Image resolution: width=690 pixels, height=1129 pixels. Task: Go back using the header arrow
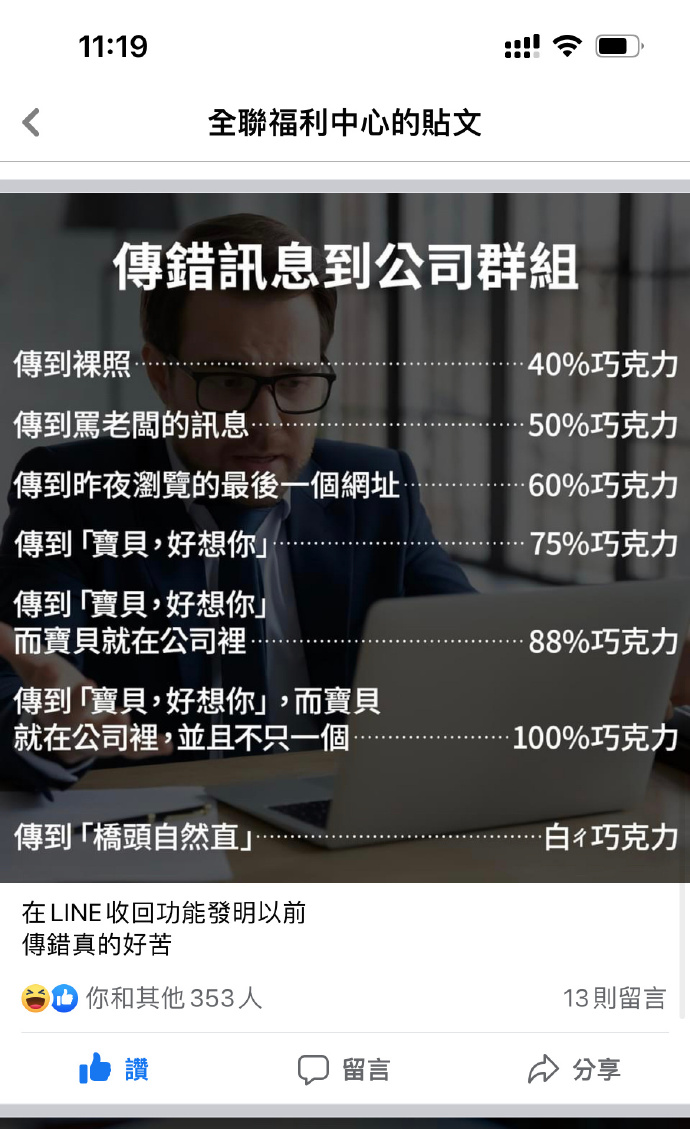(x=30, y=122)
